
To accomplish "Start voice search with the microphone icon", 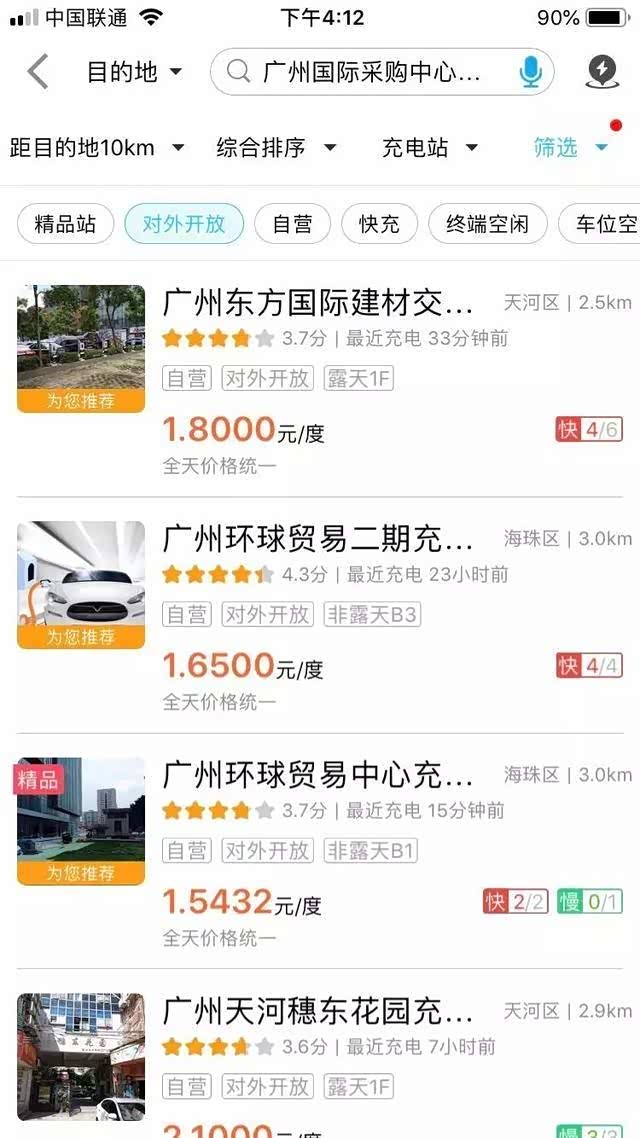I will pos(531,72).
